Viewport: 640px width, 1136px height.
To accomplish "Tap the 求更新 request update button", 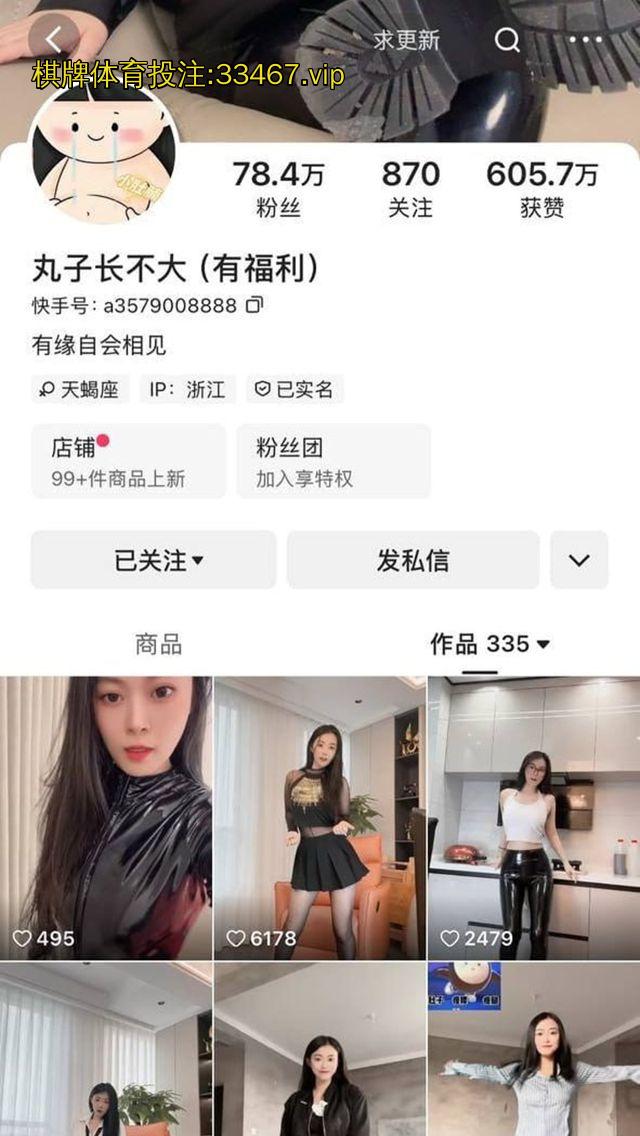I will 406,40.
